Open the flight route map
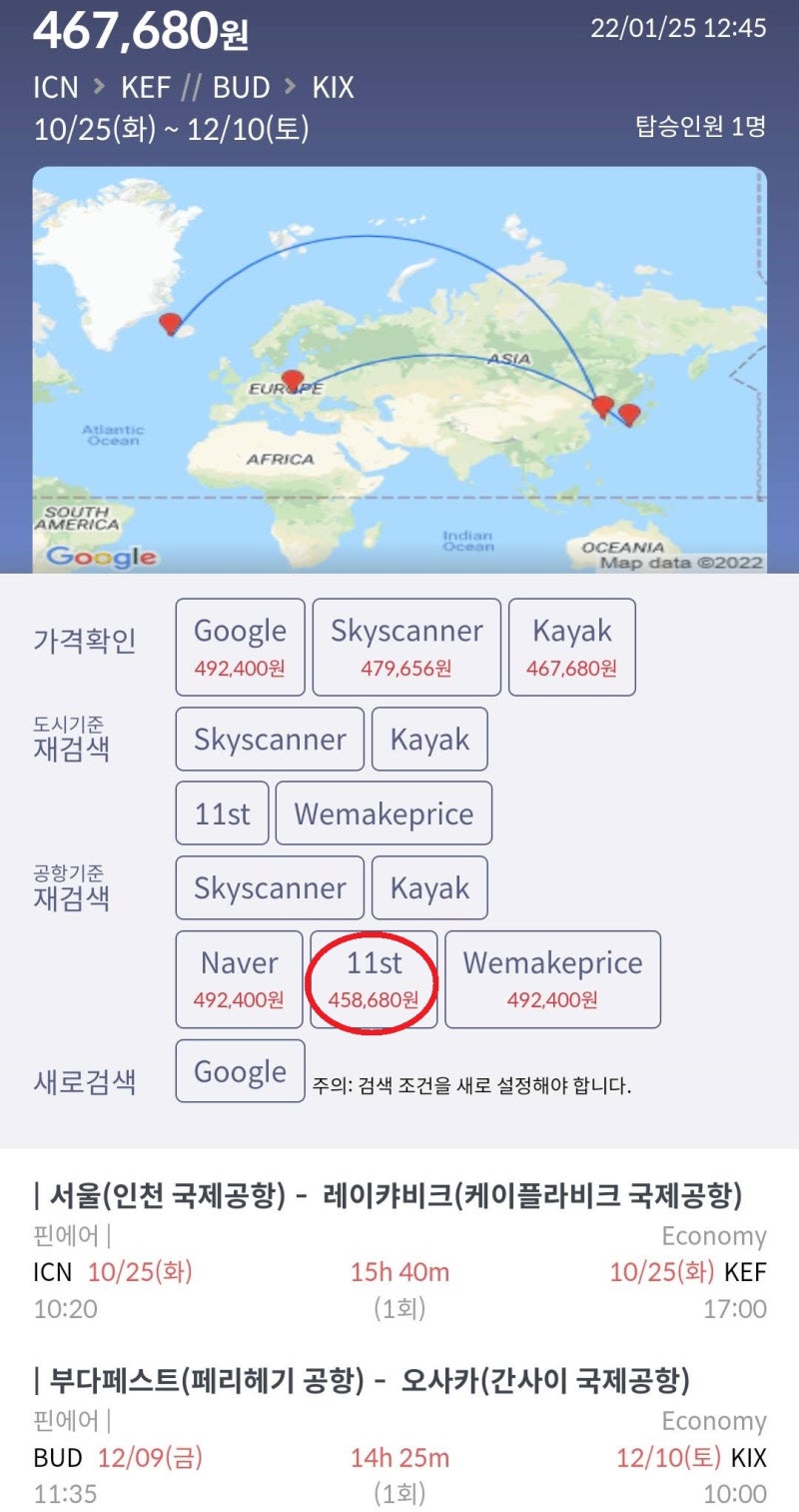The height and width of the screenshot is (1512, 799). (x=399, y=370)
